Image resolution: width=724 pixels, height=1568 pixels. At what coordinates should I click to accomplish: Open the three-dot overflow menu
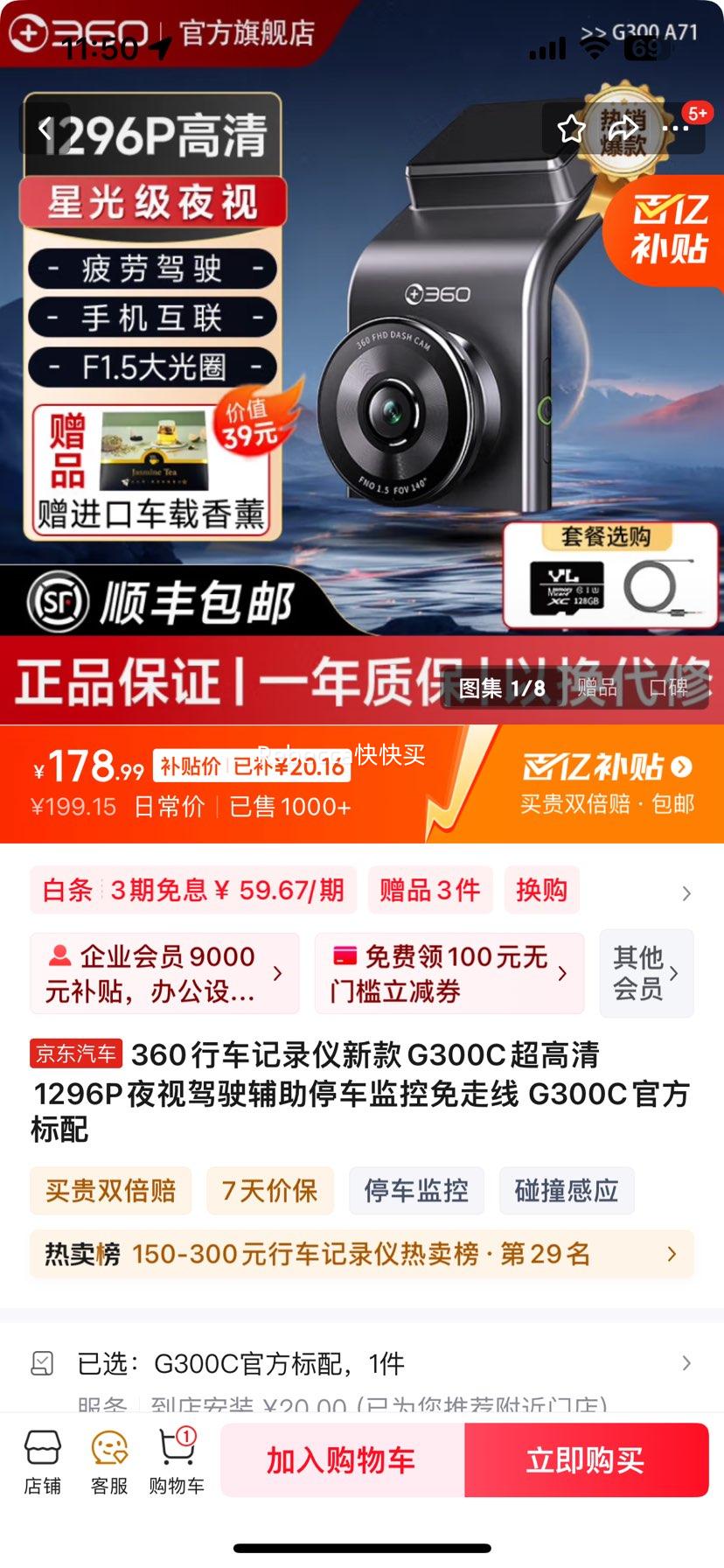click(676, 129)
